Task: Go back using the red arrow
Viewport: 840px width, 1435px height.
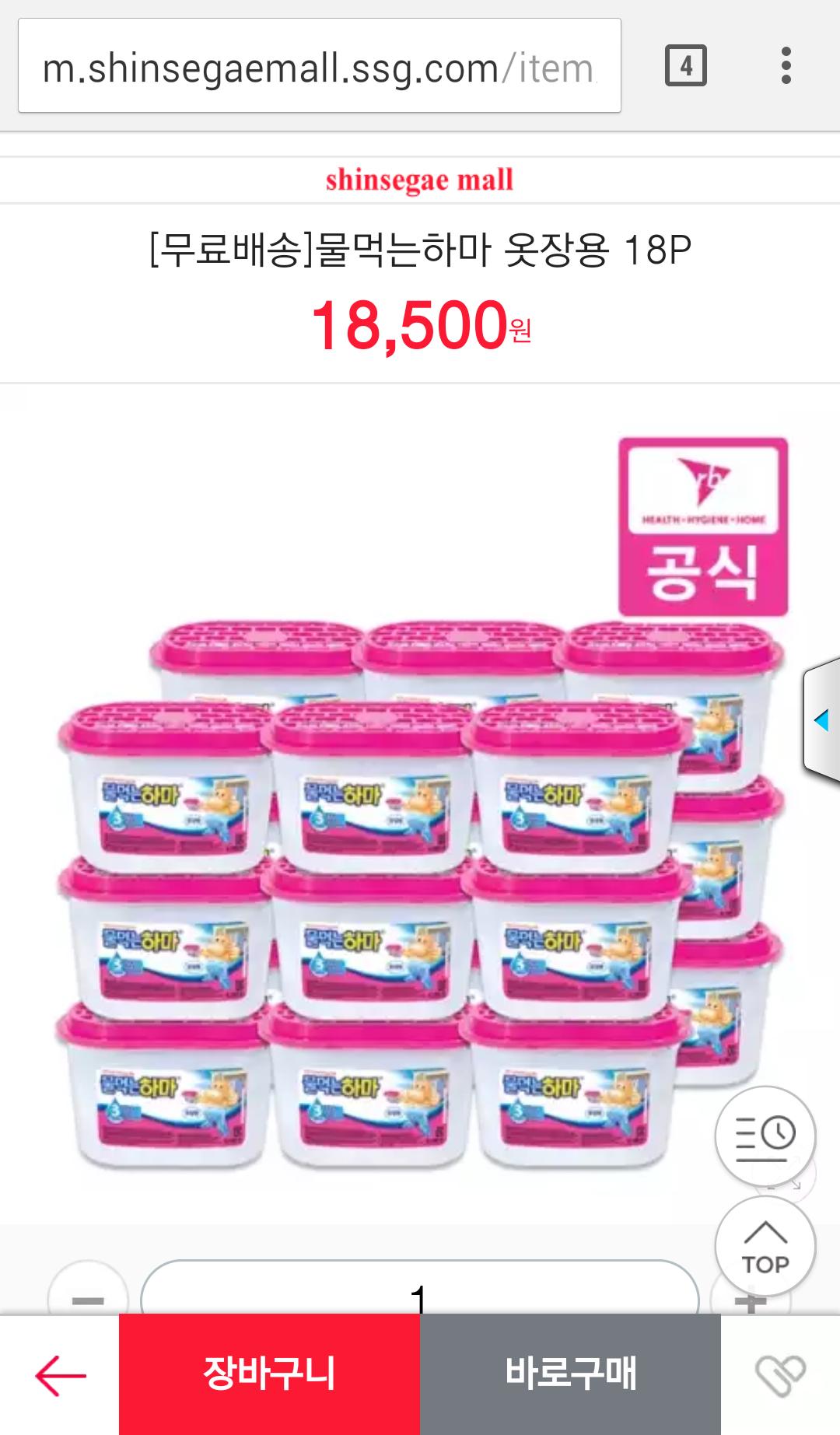Action: [x=60, y=1375]
